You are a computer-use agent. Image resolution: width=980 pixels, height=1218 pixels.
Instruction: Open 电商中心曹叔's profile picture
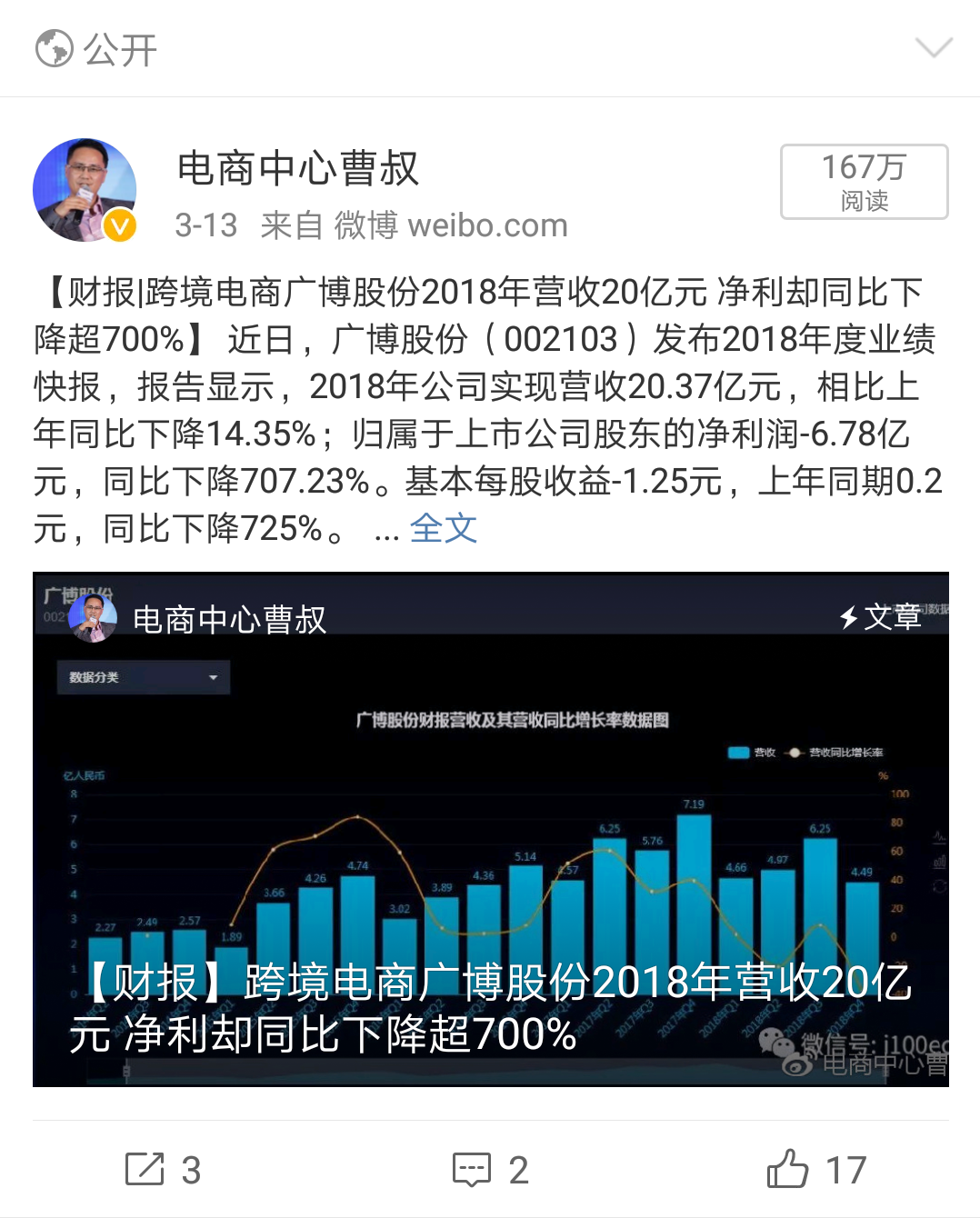[85, 190]
